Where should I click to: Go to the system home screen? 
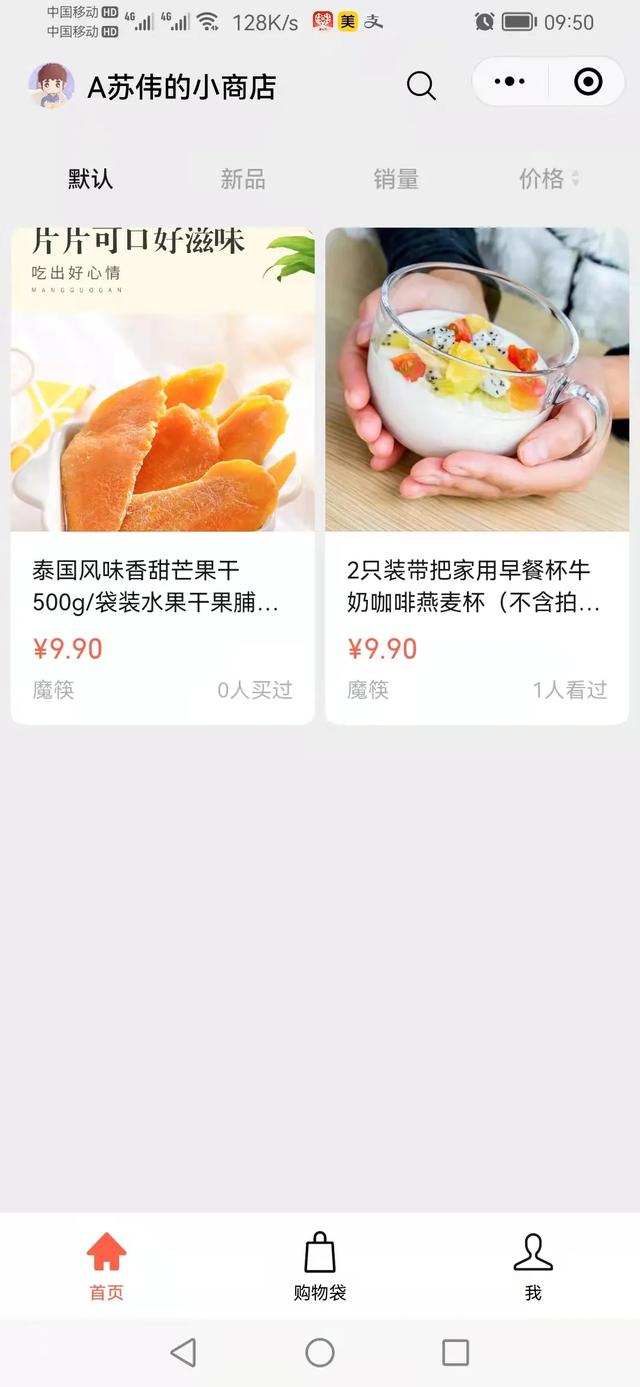coord(320,1353)
